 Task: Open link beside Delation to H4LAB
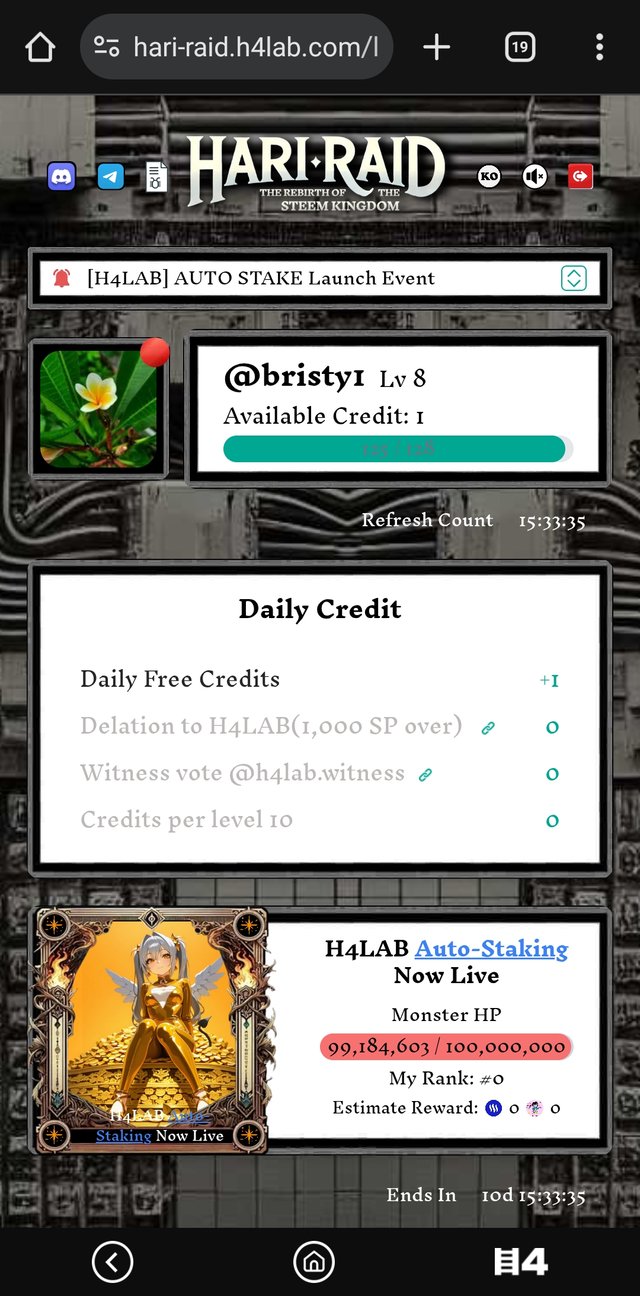488,728
